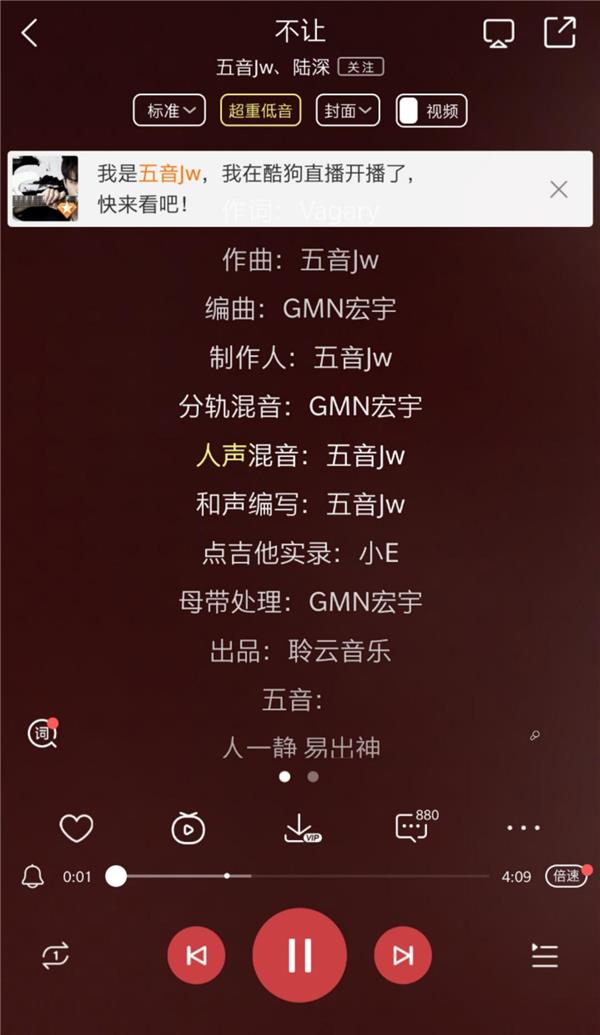Open the video clip icon

(188, 828)
